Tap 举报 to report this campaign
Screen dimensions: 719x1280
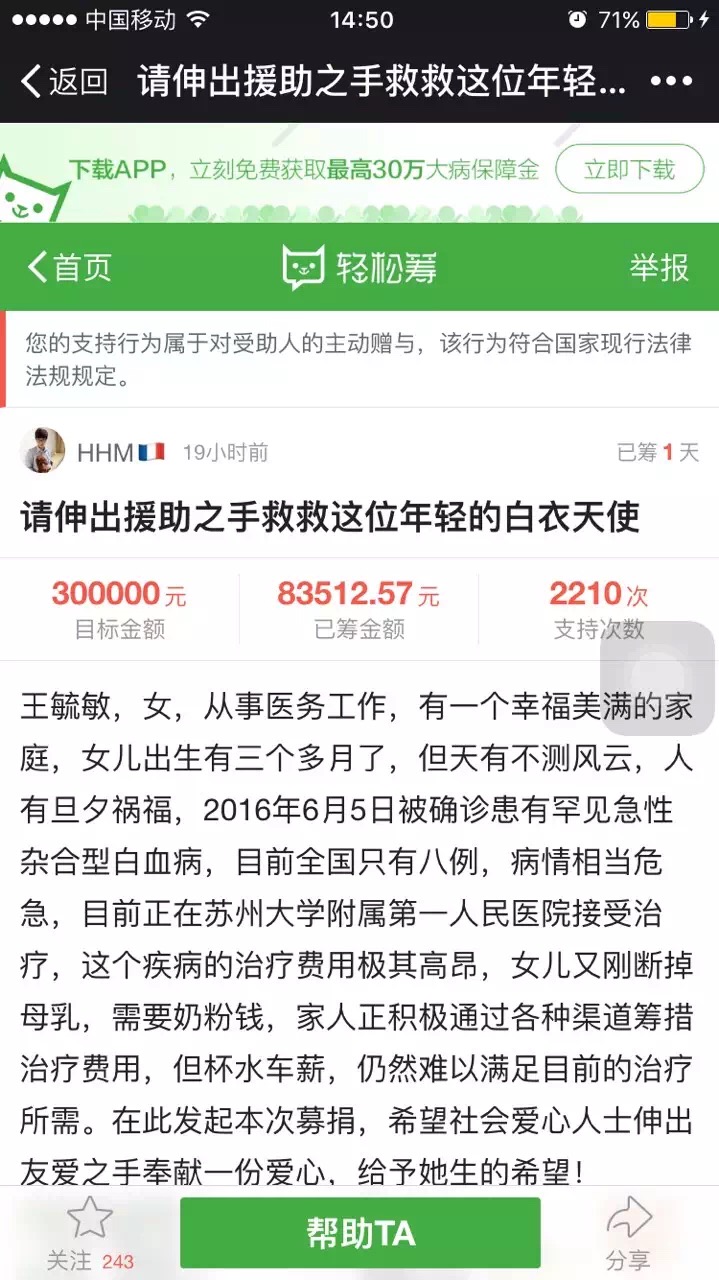pos(659,267)
